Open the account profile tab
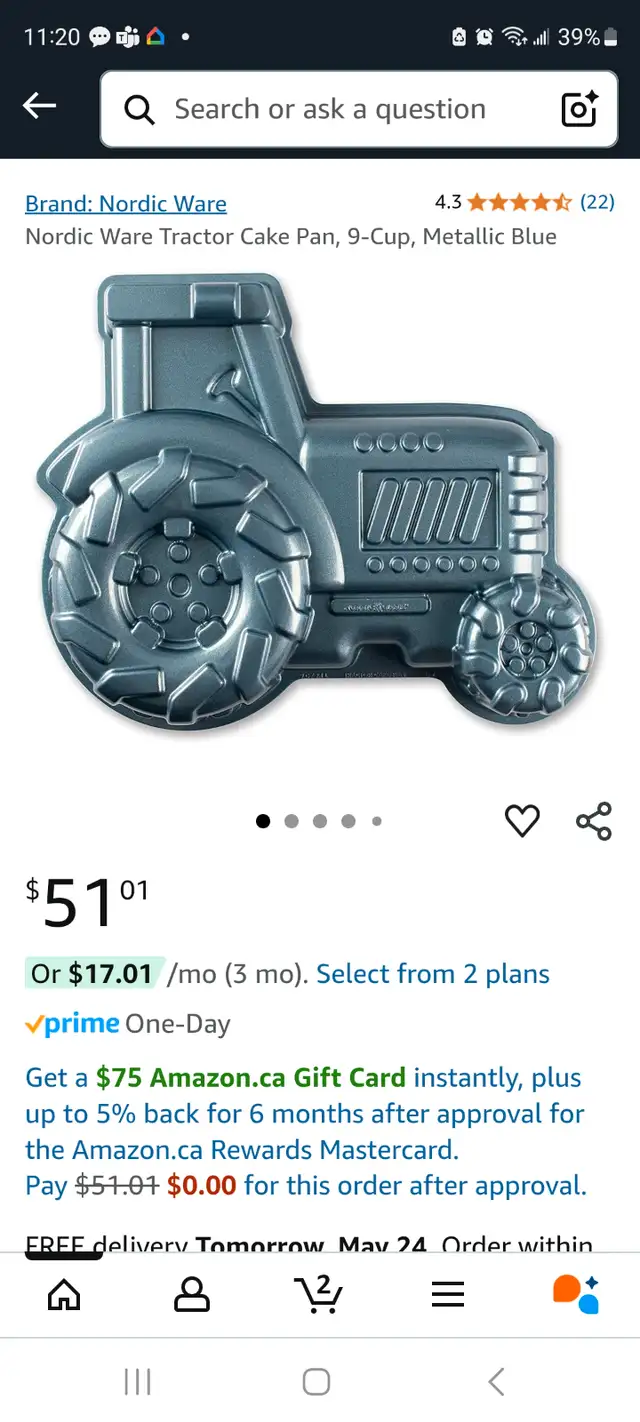The height and width of the screenshot is (1422, 640). tap(192, 1295)
